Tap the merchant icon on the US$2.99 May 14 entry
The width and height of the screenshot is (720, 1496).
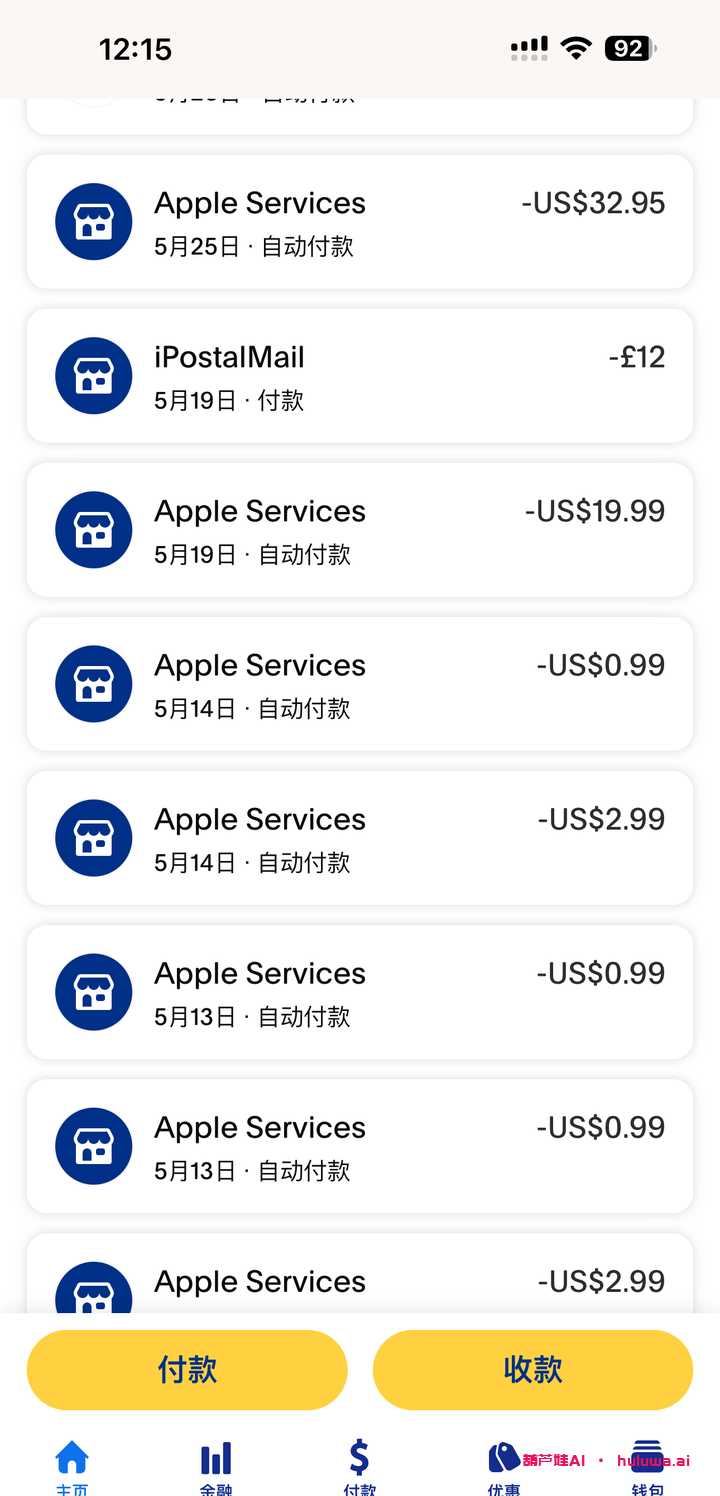[x=93, y=838]
